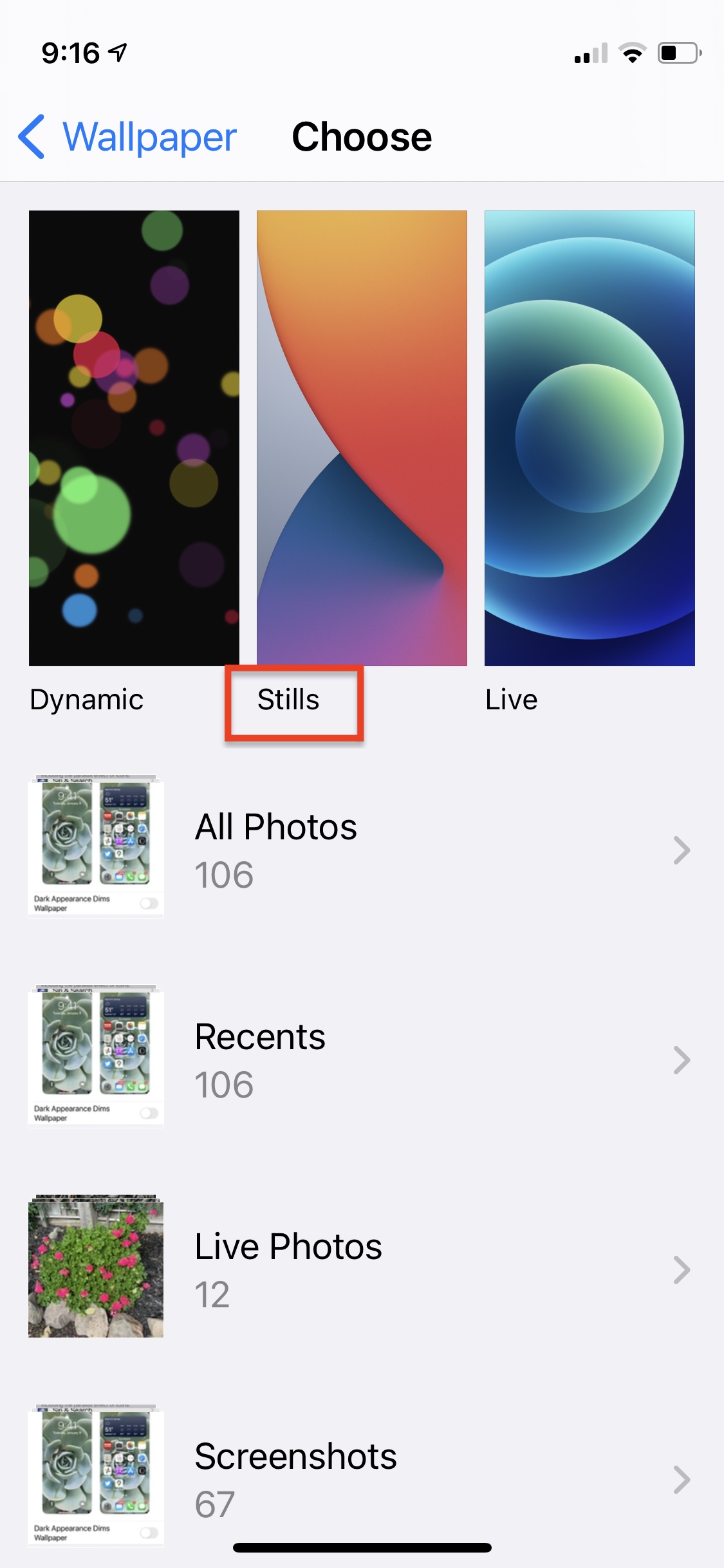The height and width of the screenshot is (1568, 724).
Task: Open the Live Photos album
Action: [x=362, y=1269]
